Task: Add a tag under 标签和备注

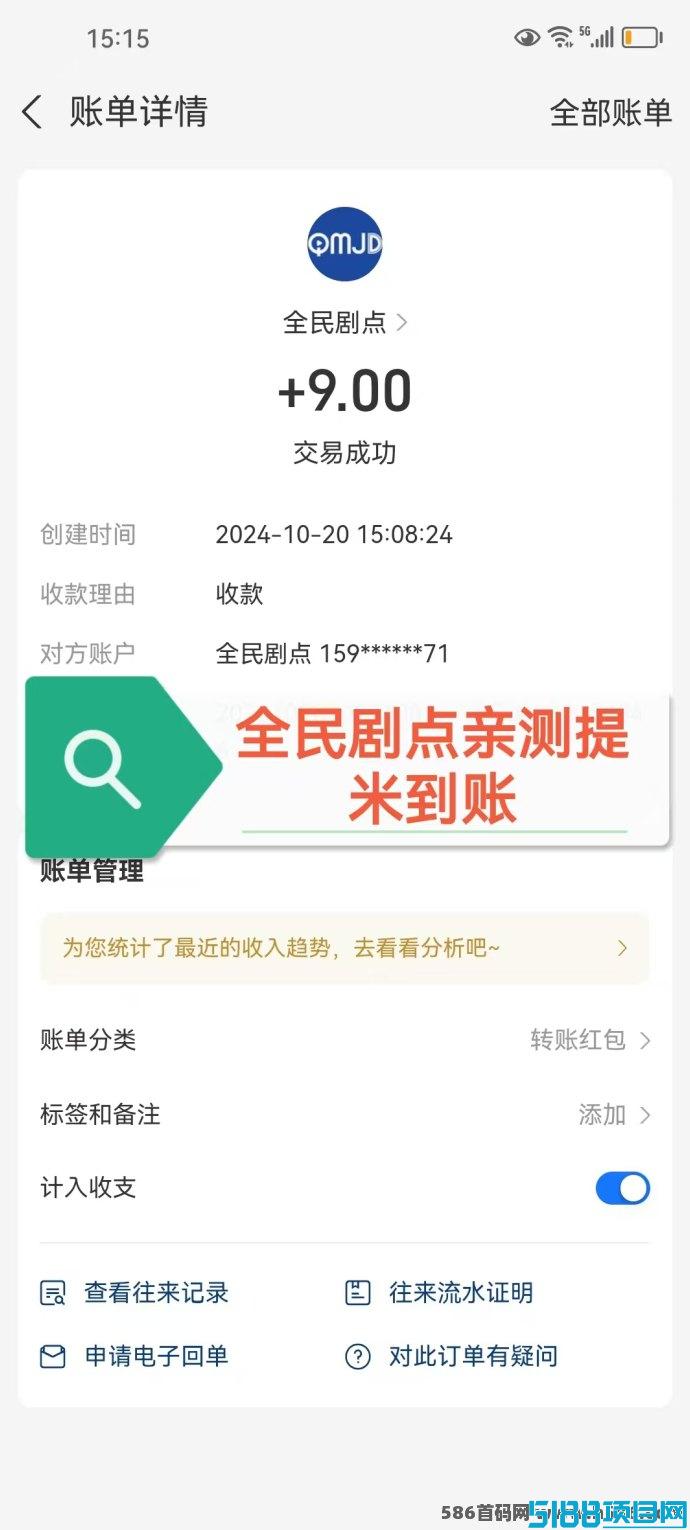Action: (345, 1114)
